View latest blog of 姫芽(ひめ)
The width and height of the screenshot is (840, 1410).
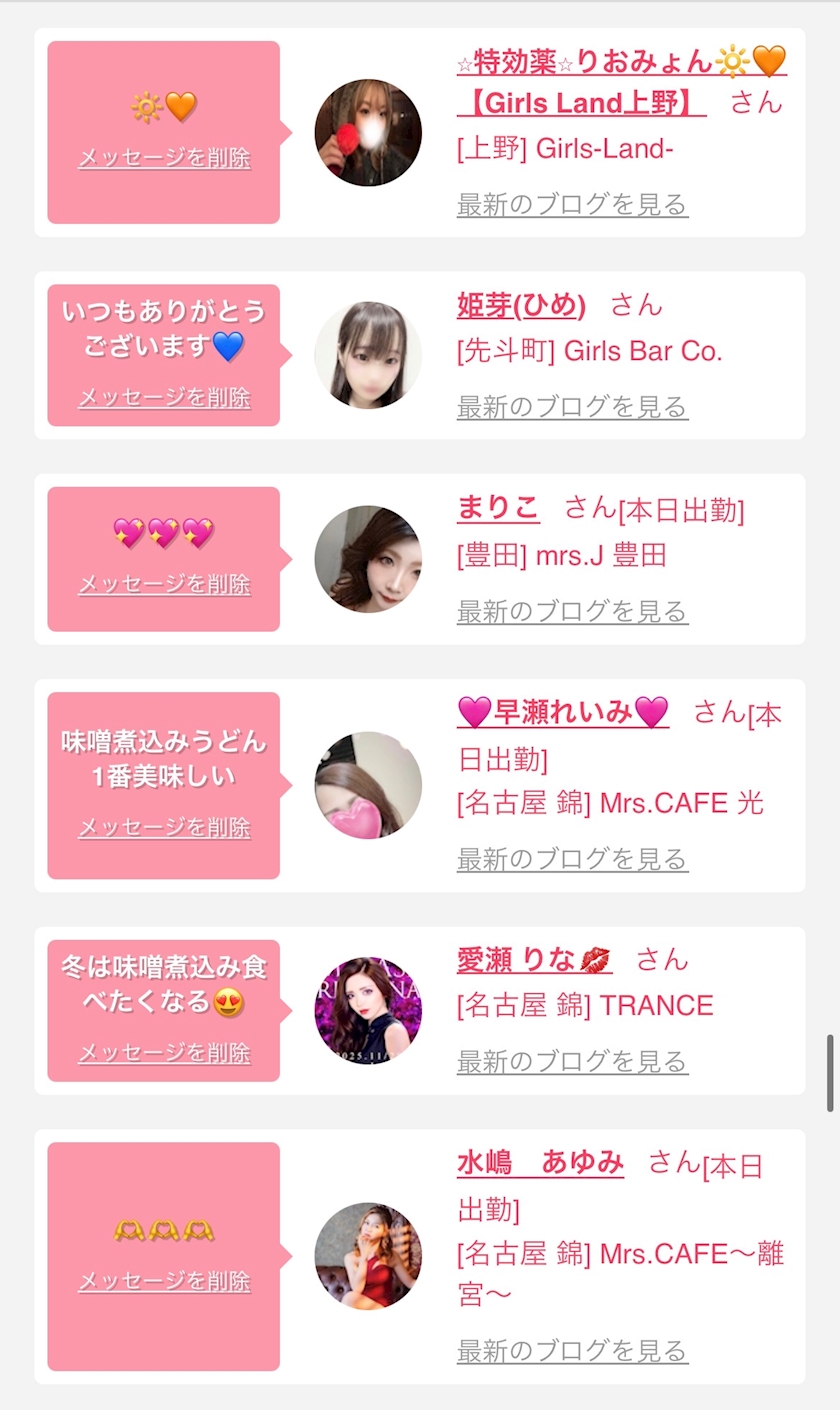(x=572, y=407)
